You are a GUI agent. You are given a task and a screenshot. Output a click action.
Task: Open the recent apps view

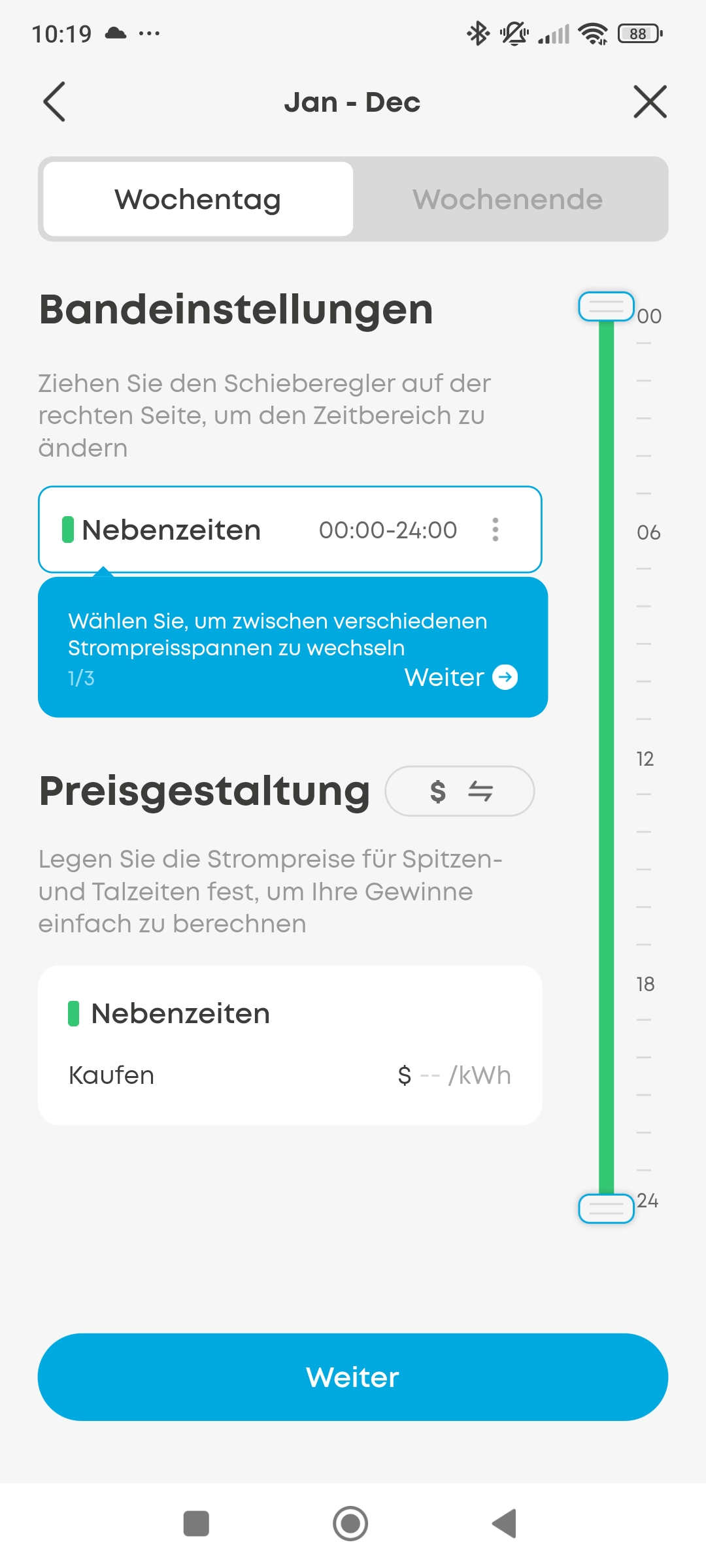(x=196, y=1524)
